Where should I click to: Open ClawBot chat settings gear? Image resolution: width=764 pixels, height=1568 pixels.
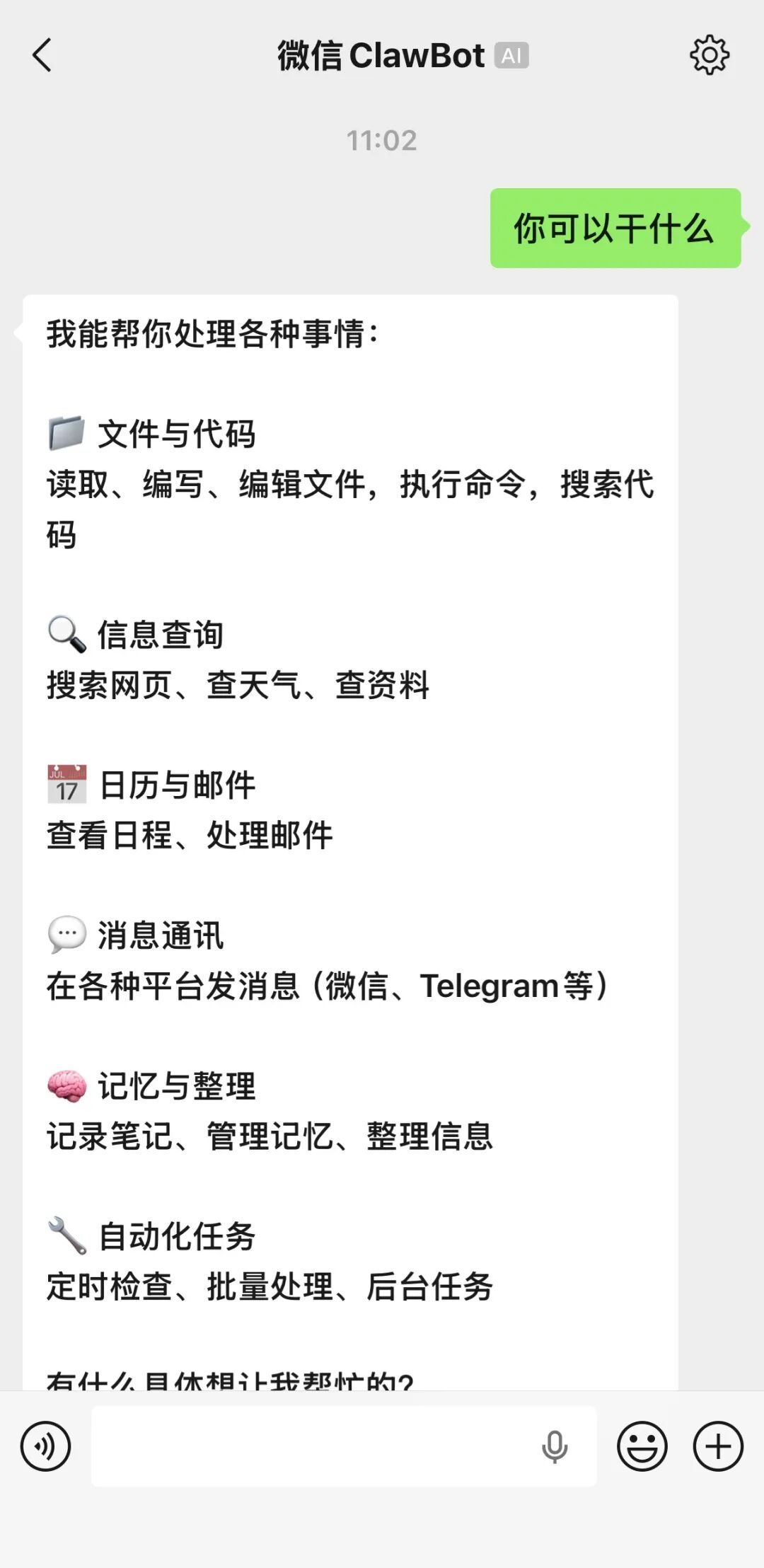click(709, 55)
